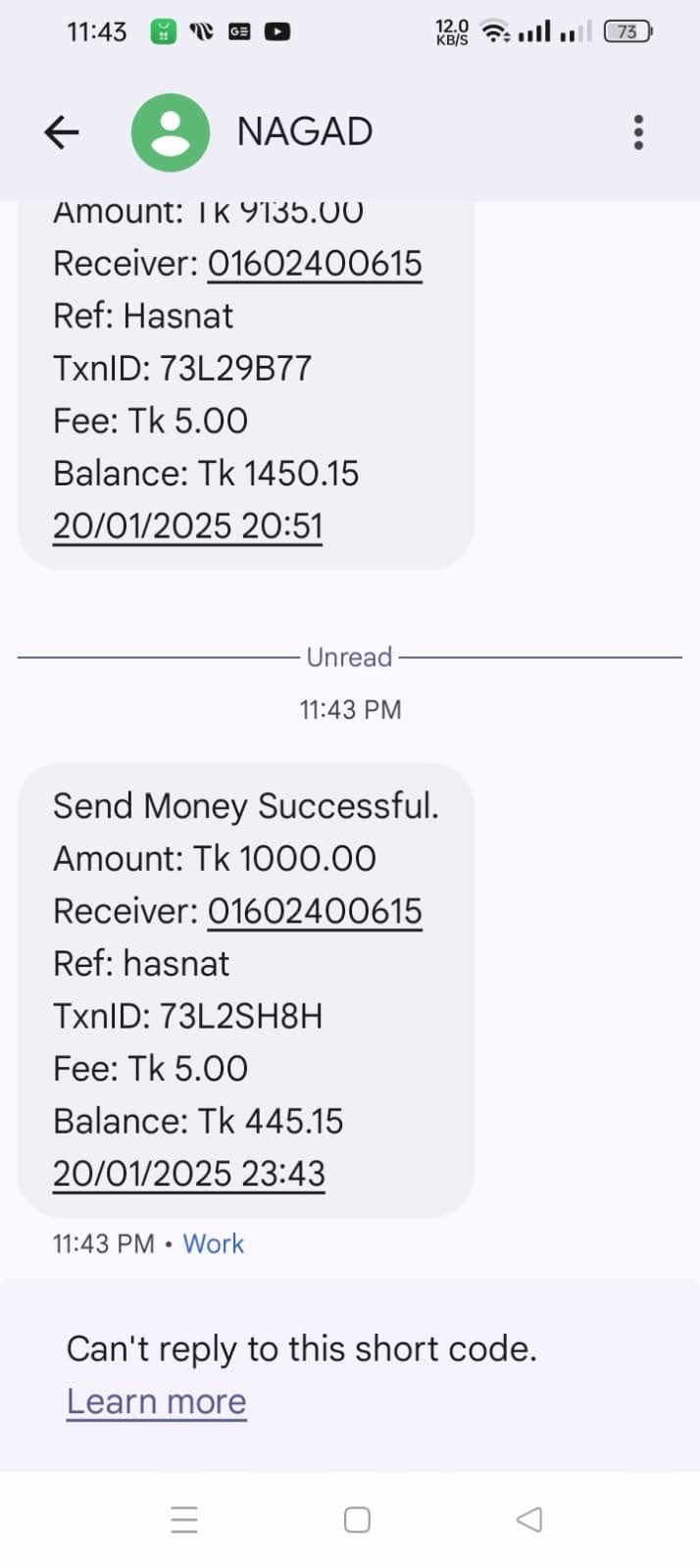Tap the Work label under the message
This screenshot has width=700, height=1568.
pos(213,1243)
